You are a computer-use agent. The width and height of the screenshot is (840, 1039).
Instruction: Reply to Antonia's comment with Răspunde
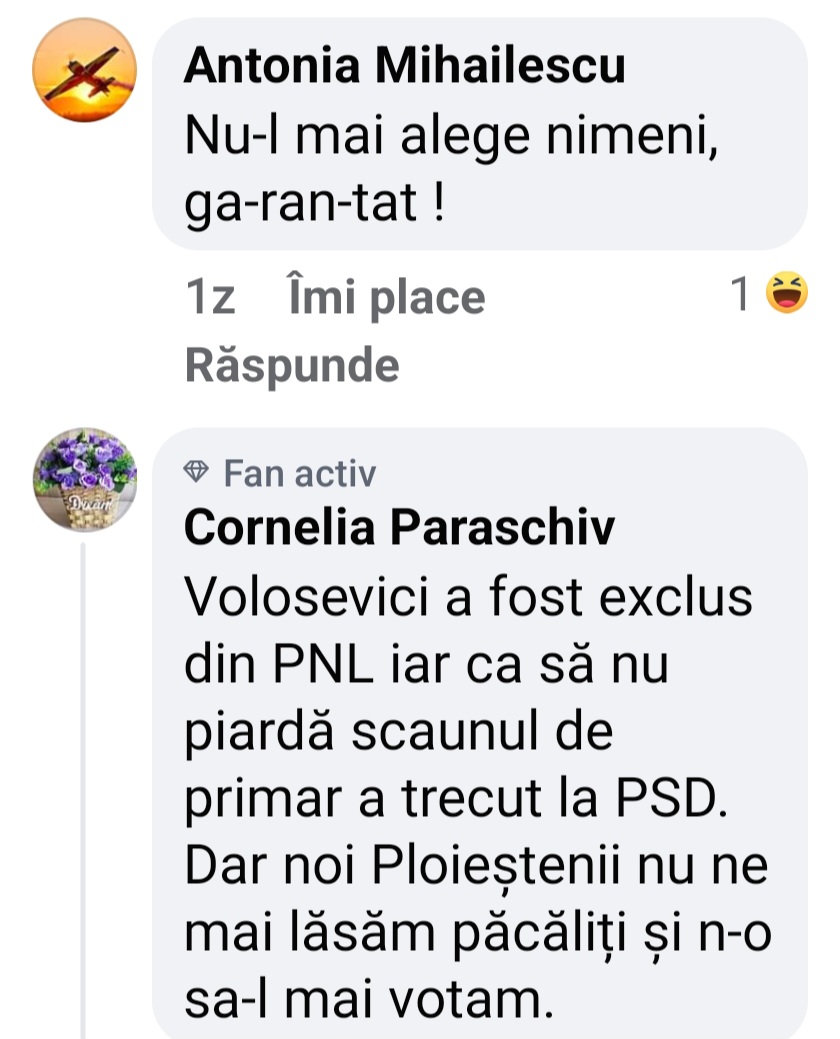point(292,366)
